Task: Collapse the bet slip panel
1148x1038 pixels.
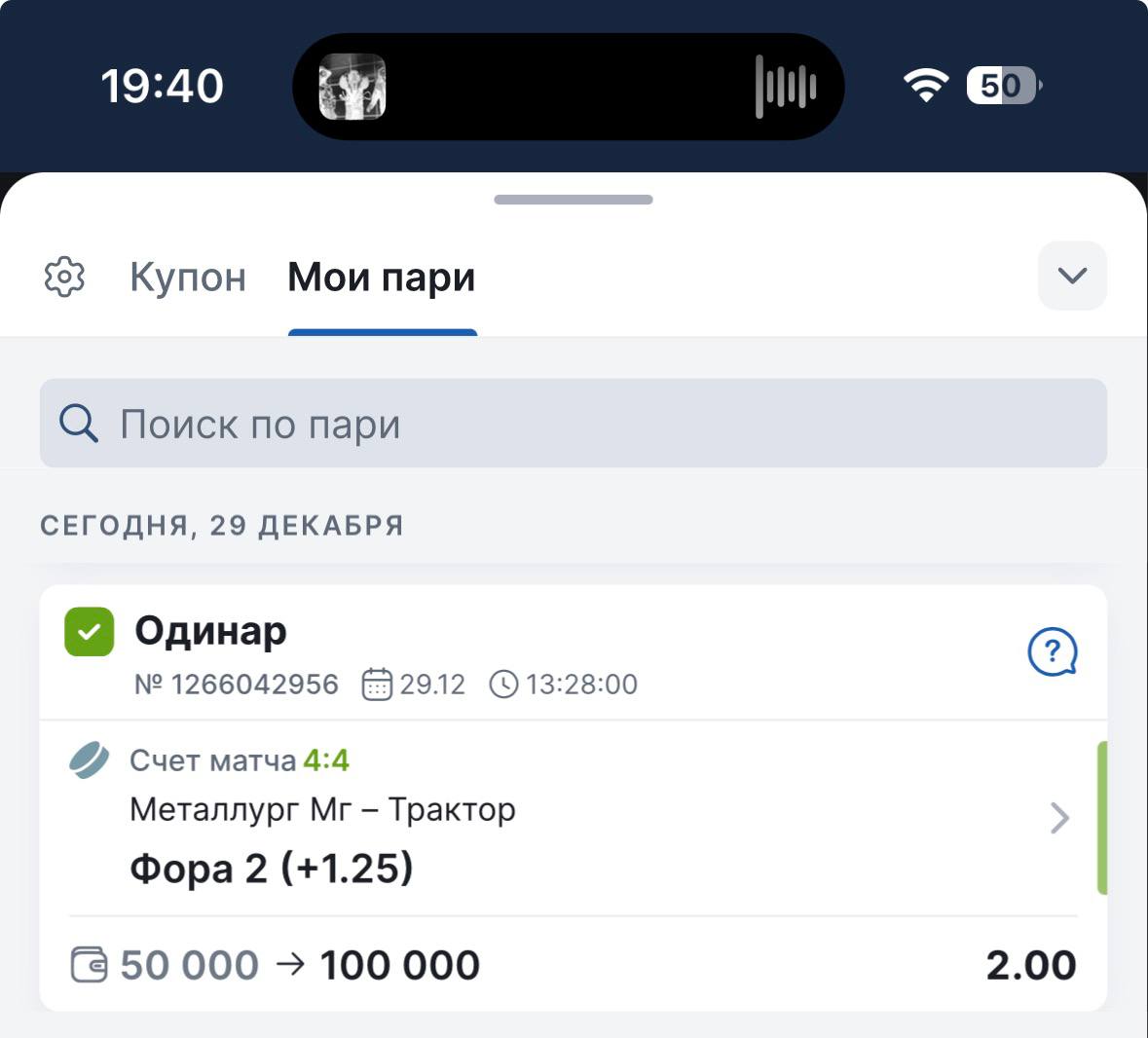Action: (x=1072, y=276)
